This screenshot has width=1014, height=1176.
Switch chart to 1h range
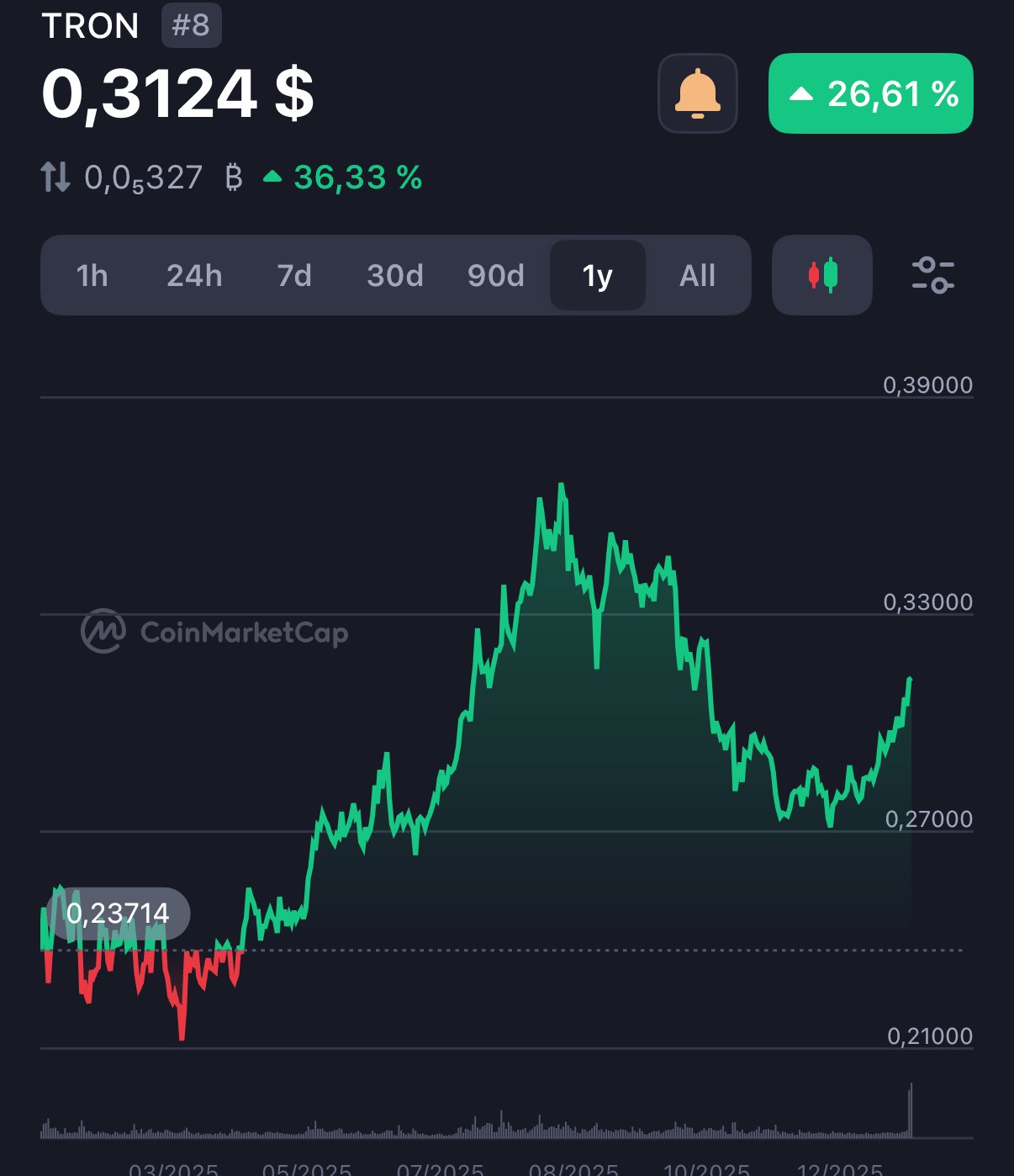click(92, 275)
